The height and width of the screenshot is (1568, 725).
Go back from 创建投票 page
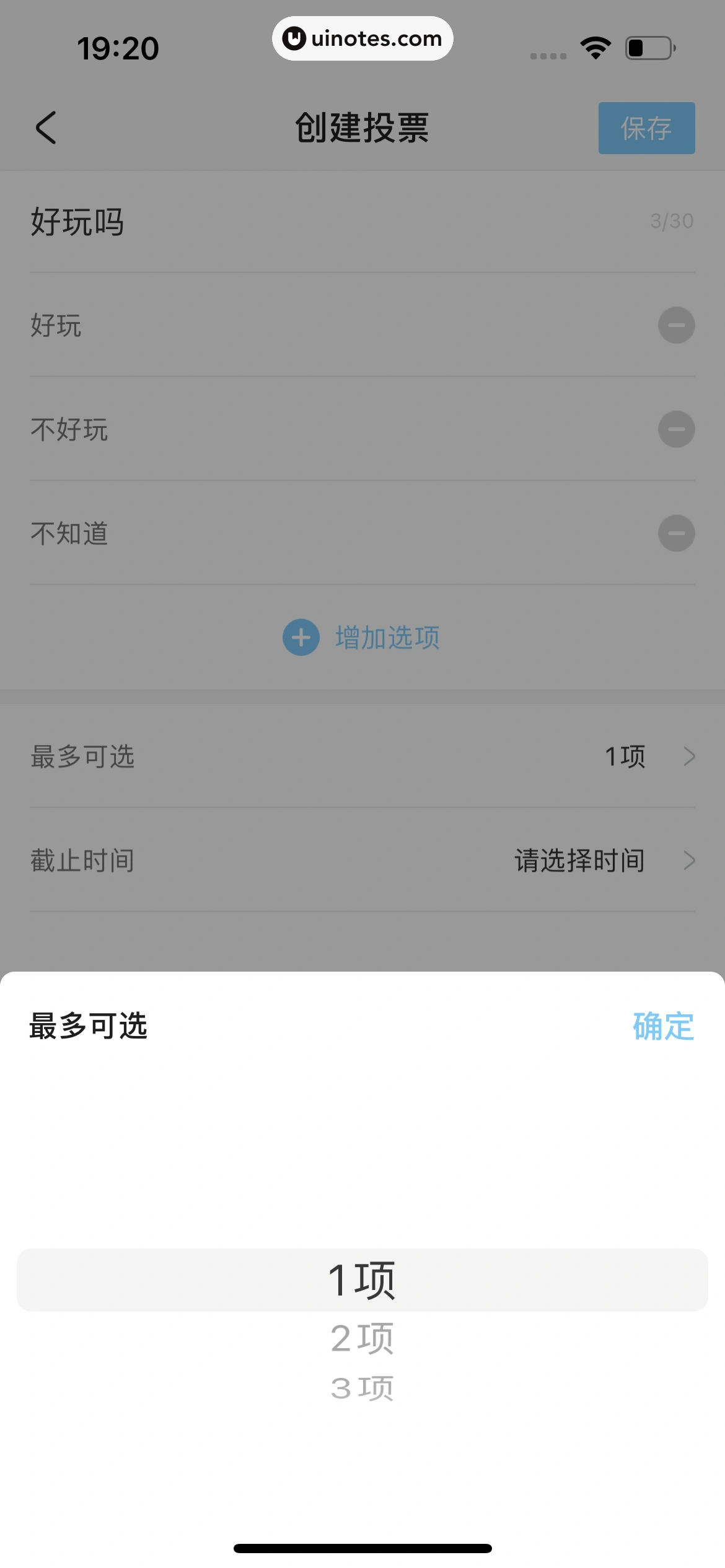(46, 128)
